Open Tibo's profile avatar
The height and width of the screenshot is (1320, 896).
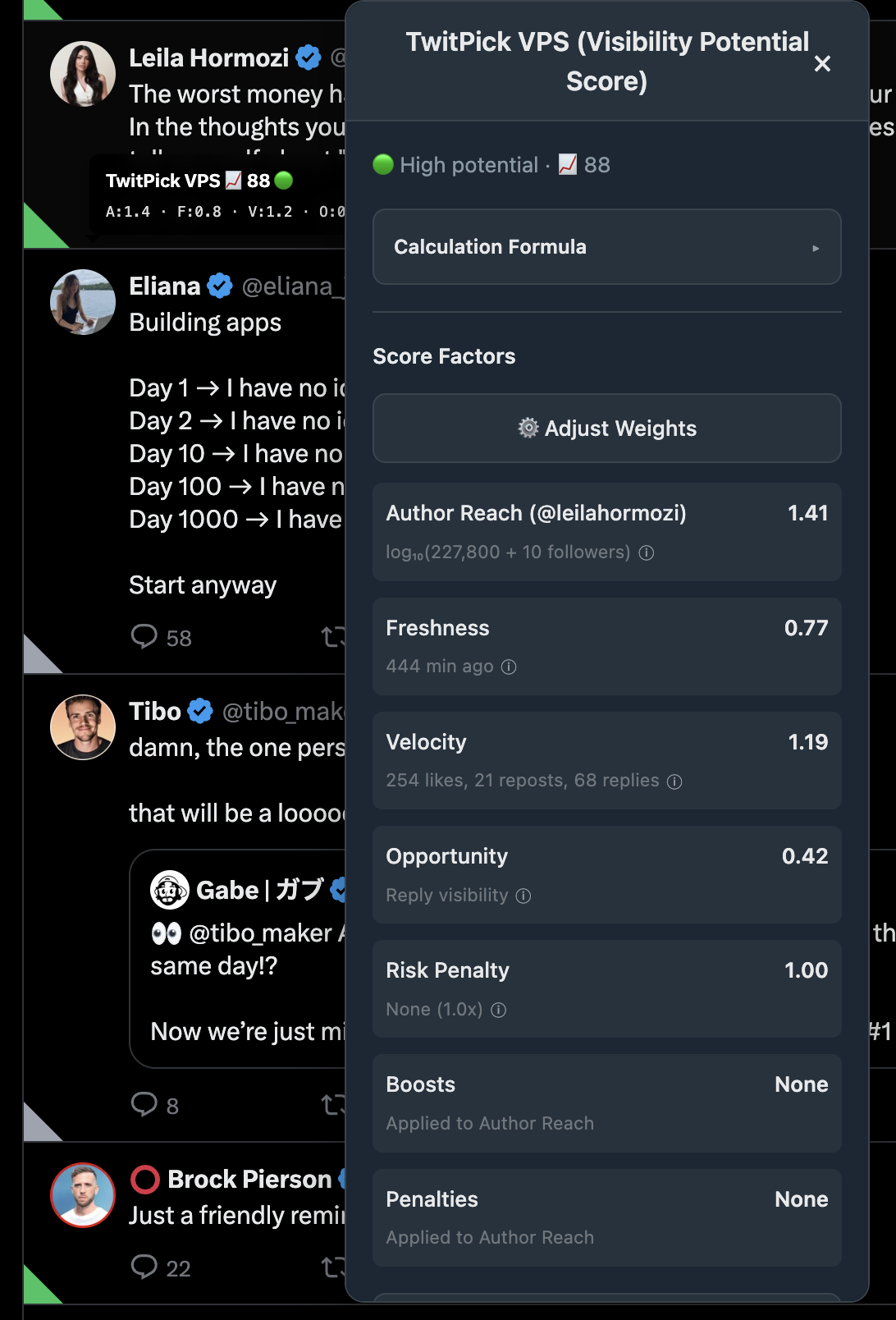[x=83, y=727]
